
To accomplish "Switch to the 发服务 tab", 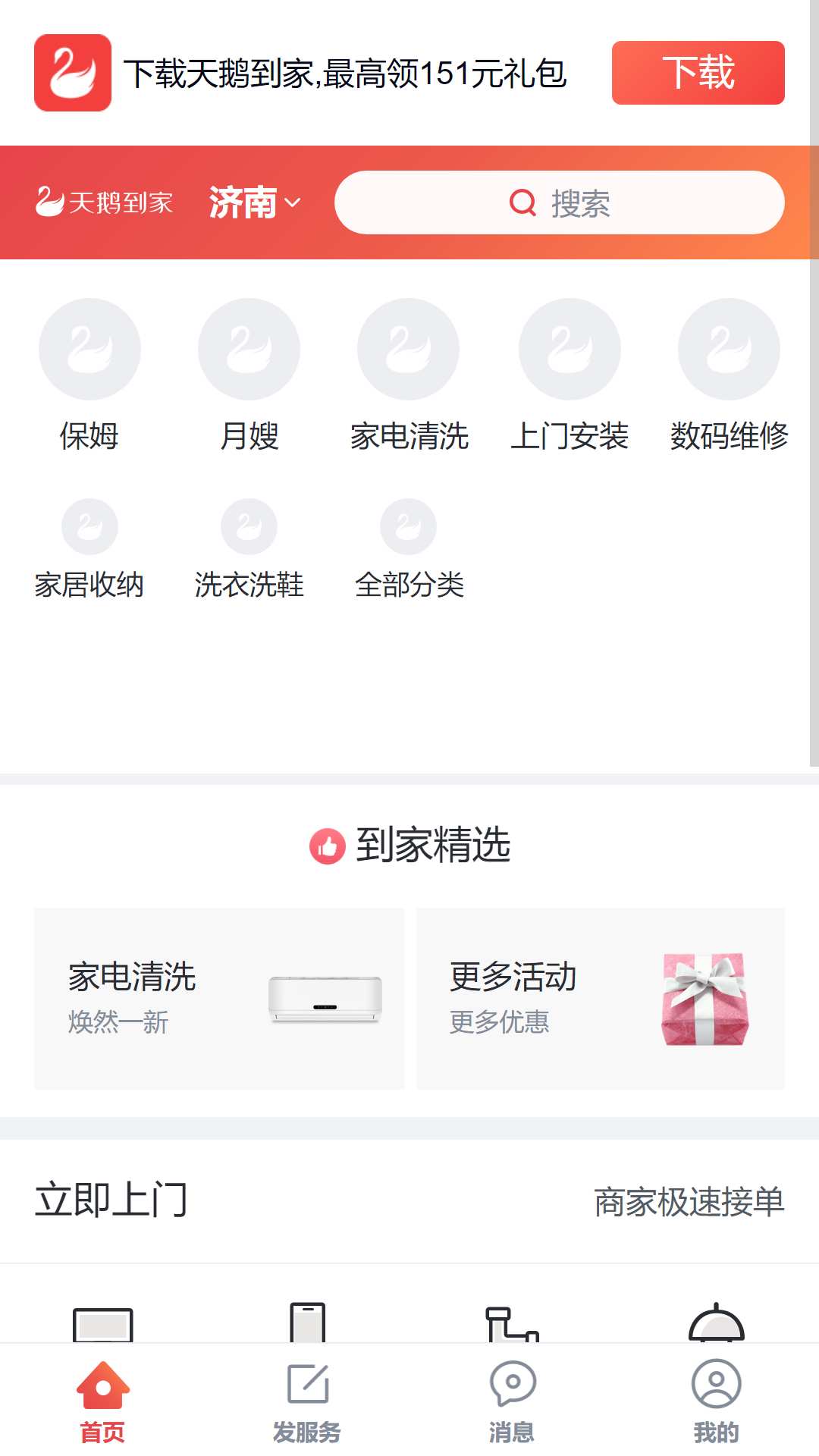I will (x=307, y=1401).
